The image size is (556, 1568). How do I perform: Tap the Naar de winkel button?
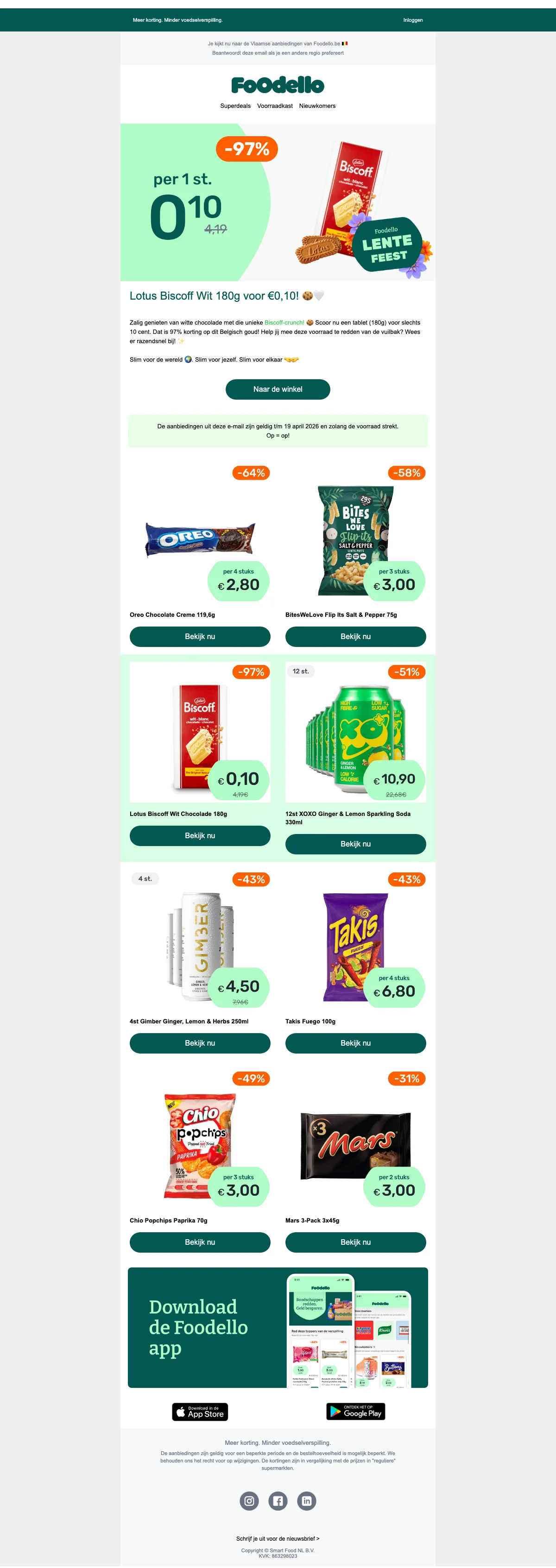(x=278, y=389)
